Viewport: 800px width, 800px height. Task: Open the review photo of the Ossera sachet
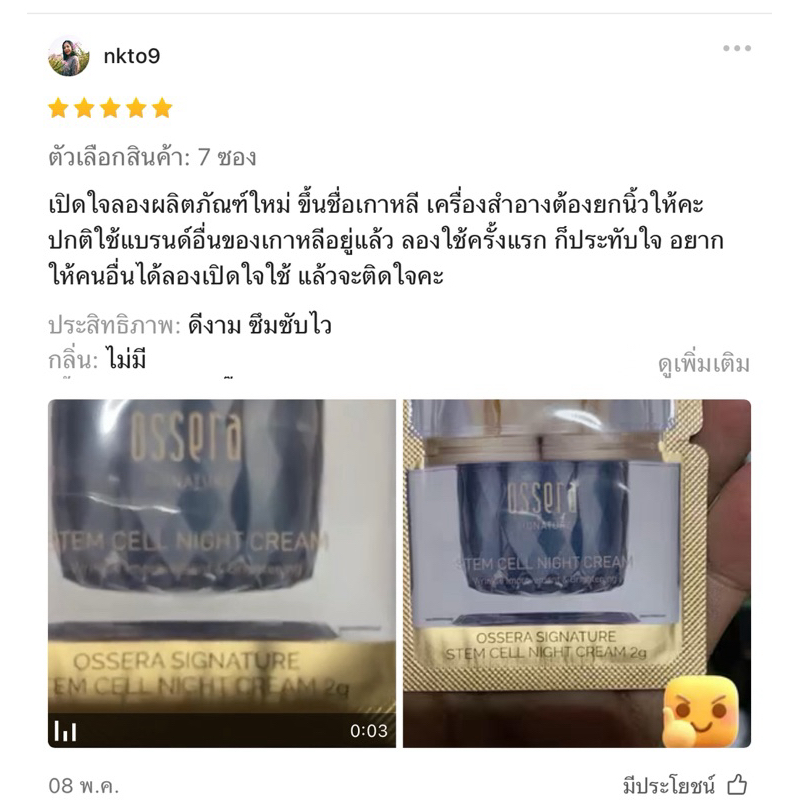pos(576,573)
